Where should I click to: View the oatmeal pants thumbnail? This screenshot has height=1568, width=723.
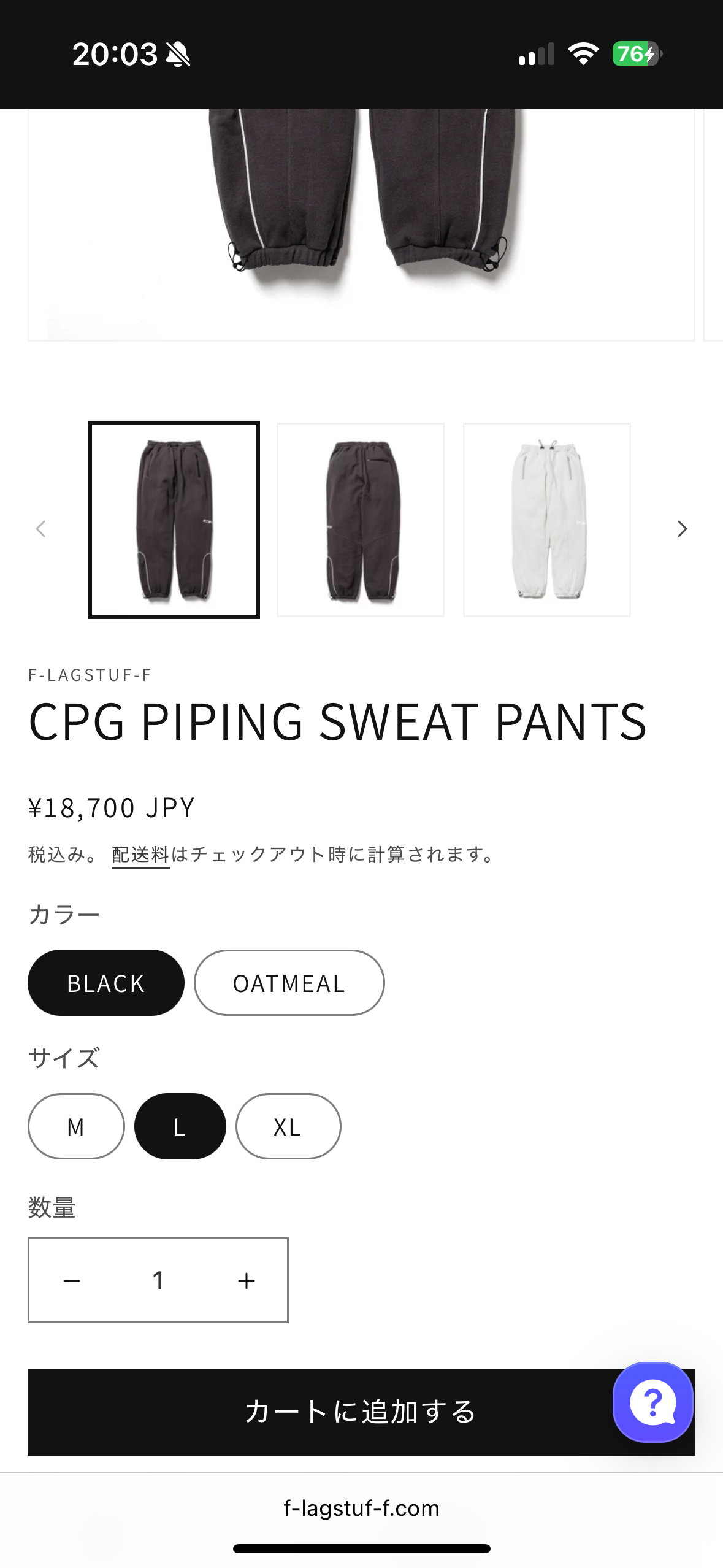[x=547, y=520]
